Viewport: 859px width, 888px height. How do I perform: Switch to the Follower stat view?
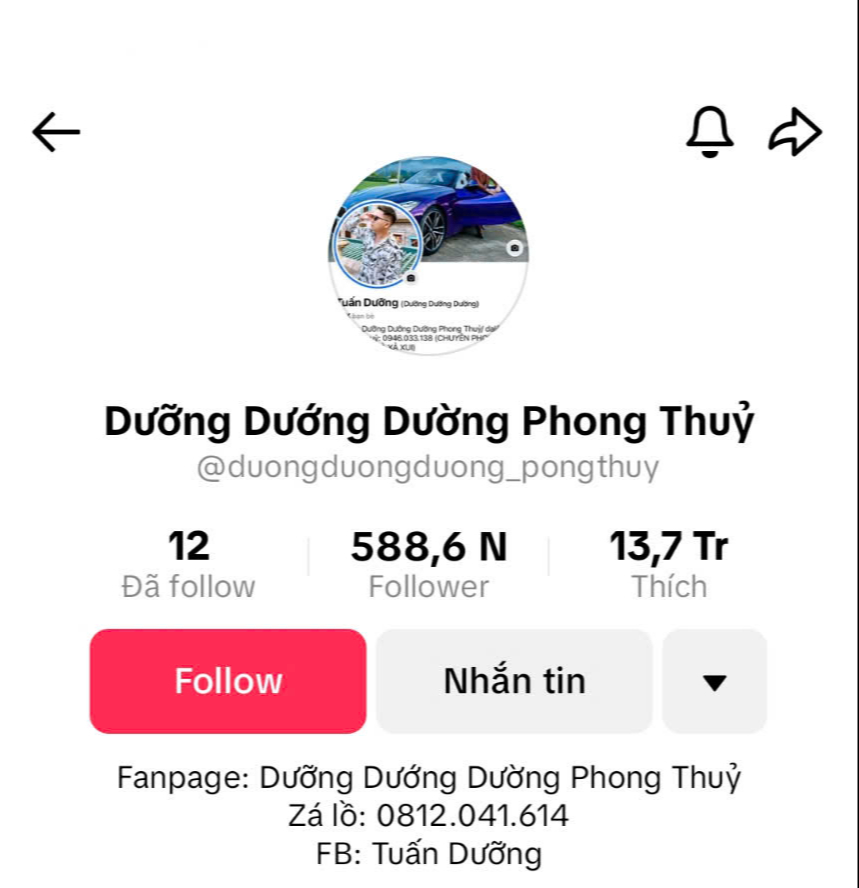[x=429, y=563]
